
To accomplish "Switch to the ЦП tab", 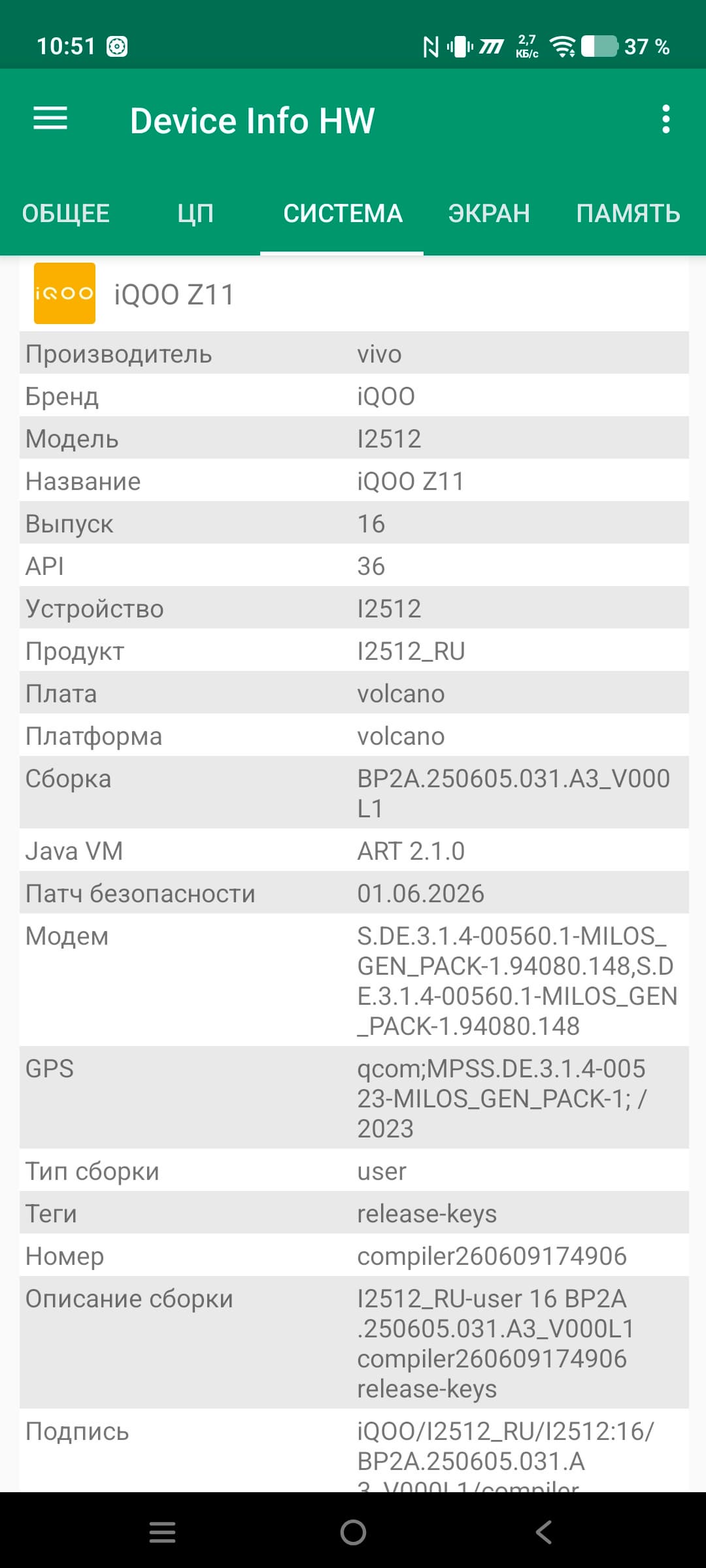I will (x=195, y=214).
